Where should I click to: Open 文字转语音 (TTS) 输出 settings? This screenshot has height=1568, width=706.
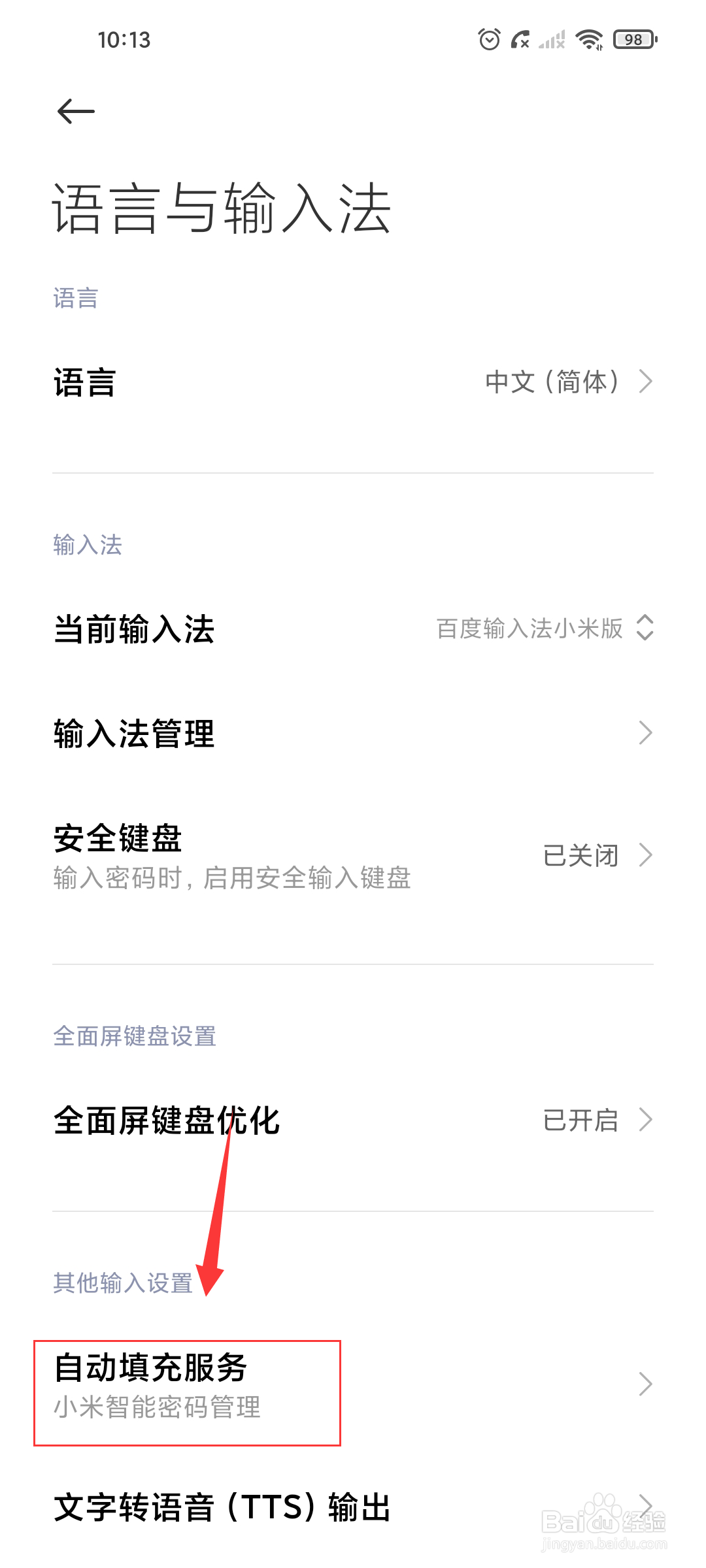click(353, 1507)
